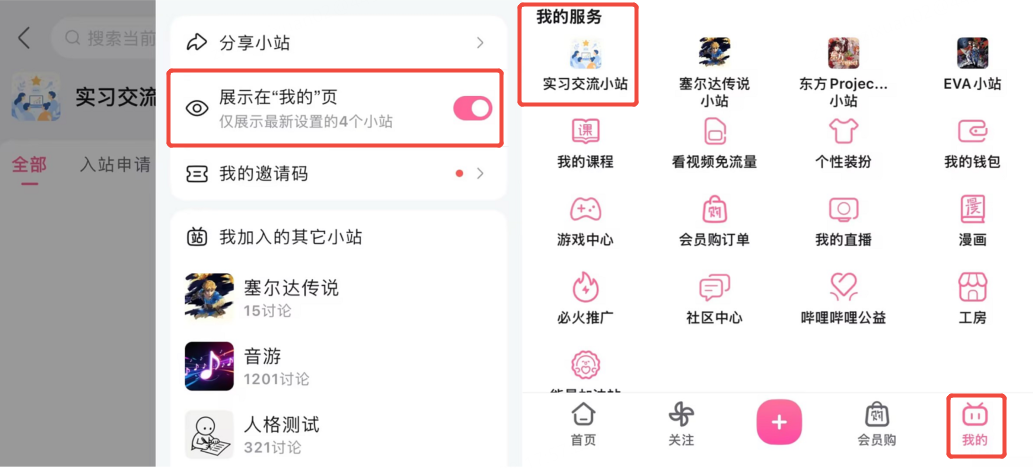Image resolution: width=1033 pixels, height=468 pixels.
Task: Turn off the 展示在"我的"页 switch
Action: [x=472, y=108]
